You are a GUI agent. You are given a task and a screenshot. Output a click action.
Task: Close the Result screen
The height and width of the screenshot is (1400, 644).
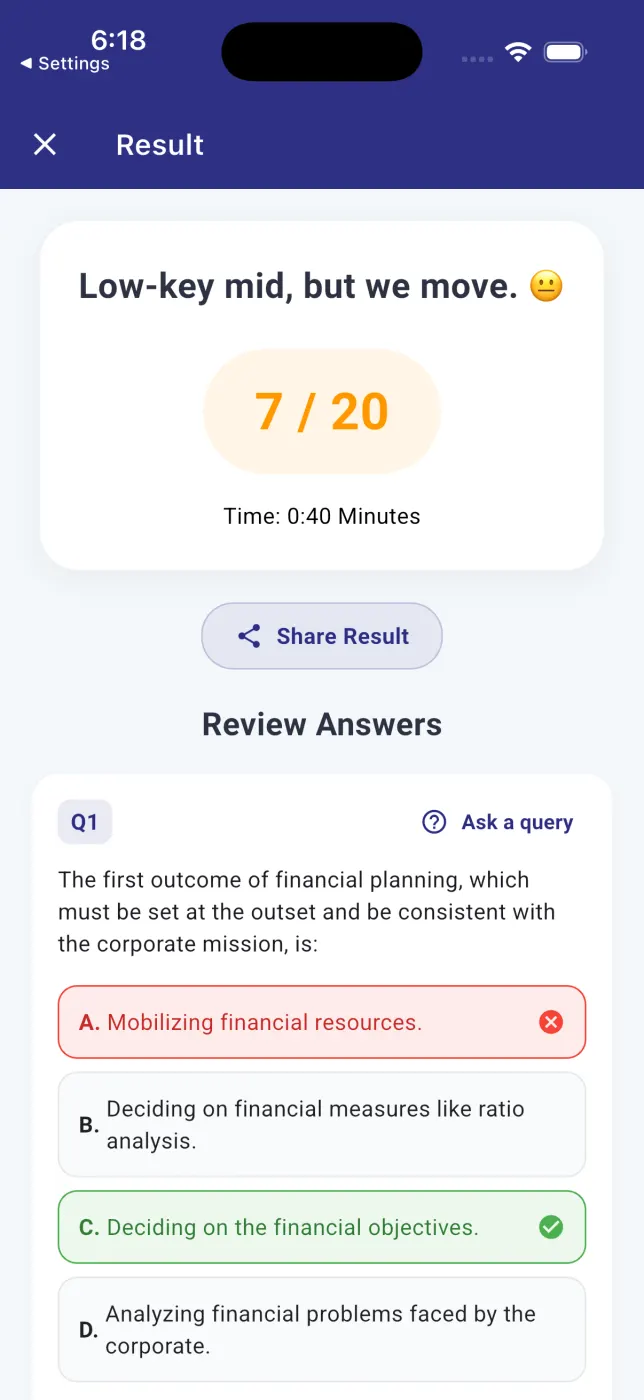[x=45, y=145]
